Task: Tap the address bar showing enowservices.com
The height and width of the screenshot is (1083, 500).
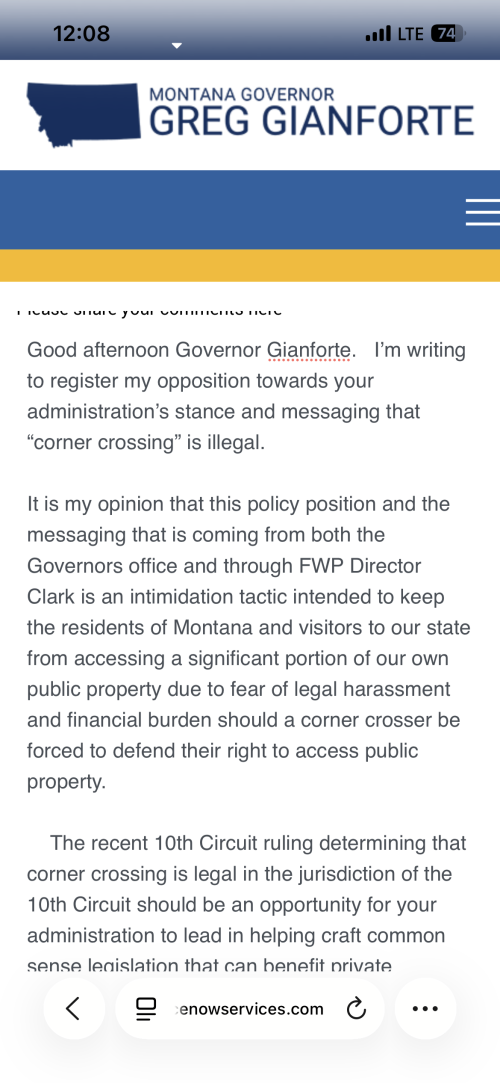Action: pos(249,1008)
